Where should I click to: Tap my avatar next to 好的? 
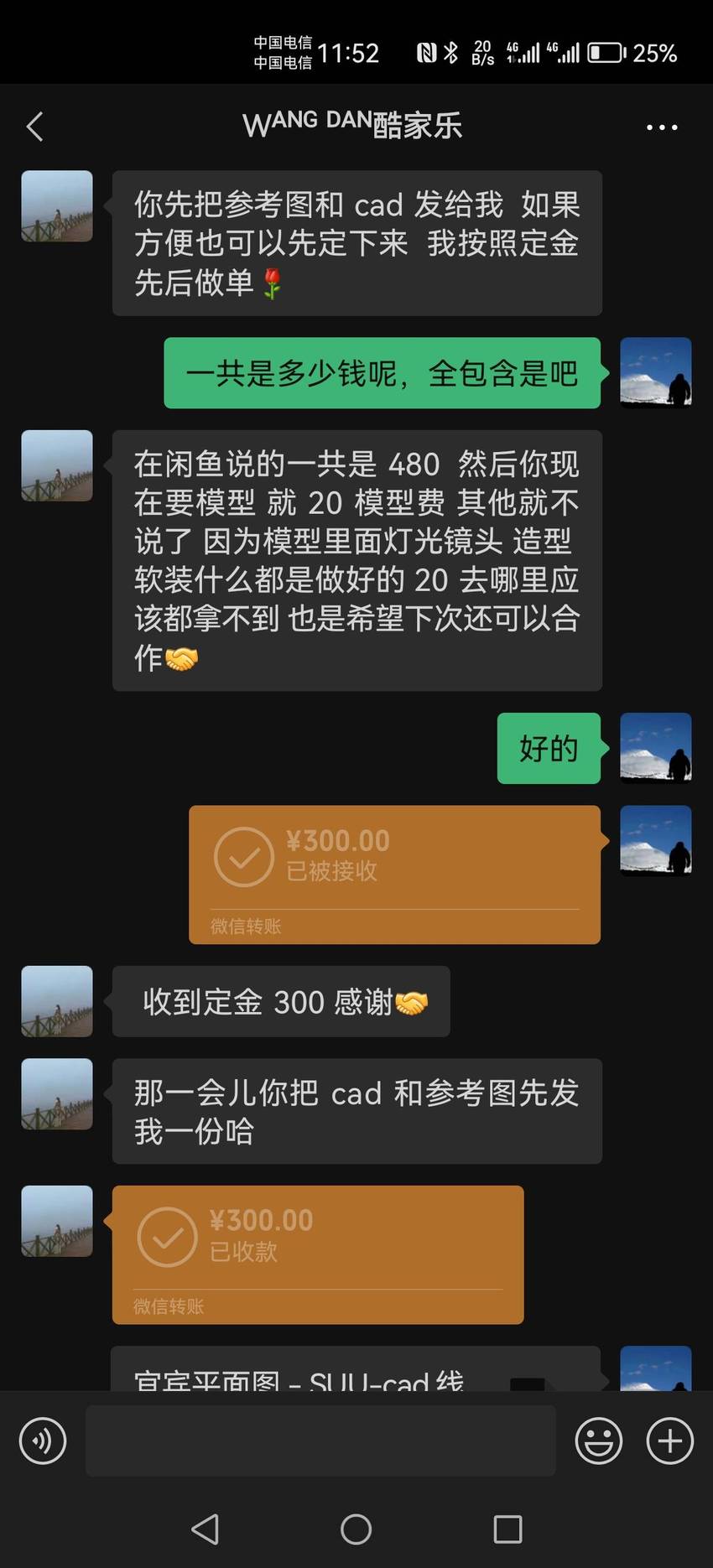656,748
